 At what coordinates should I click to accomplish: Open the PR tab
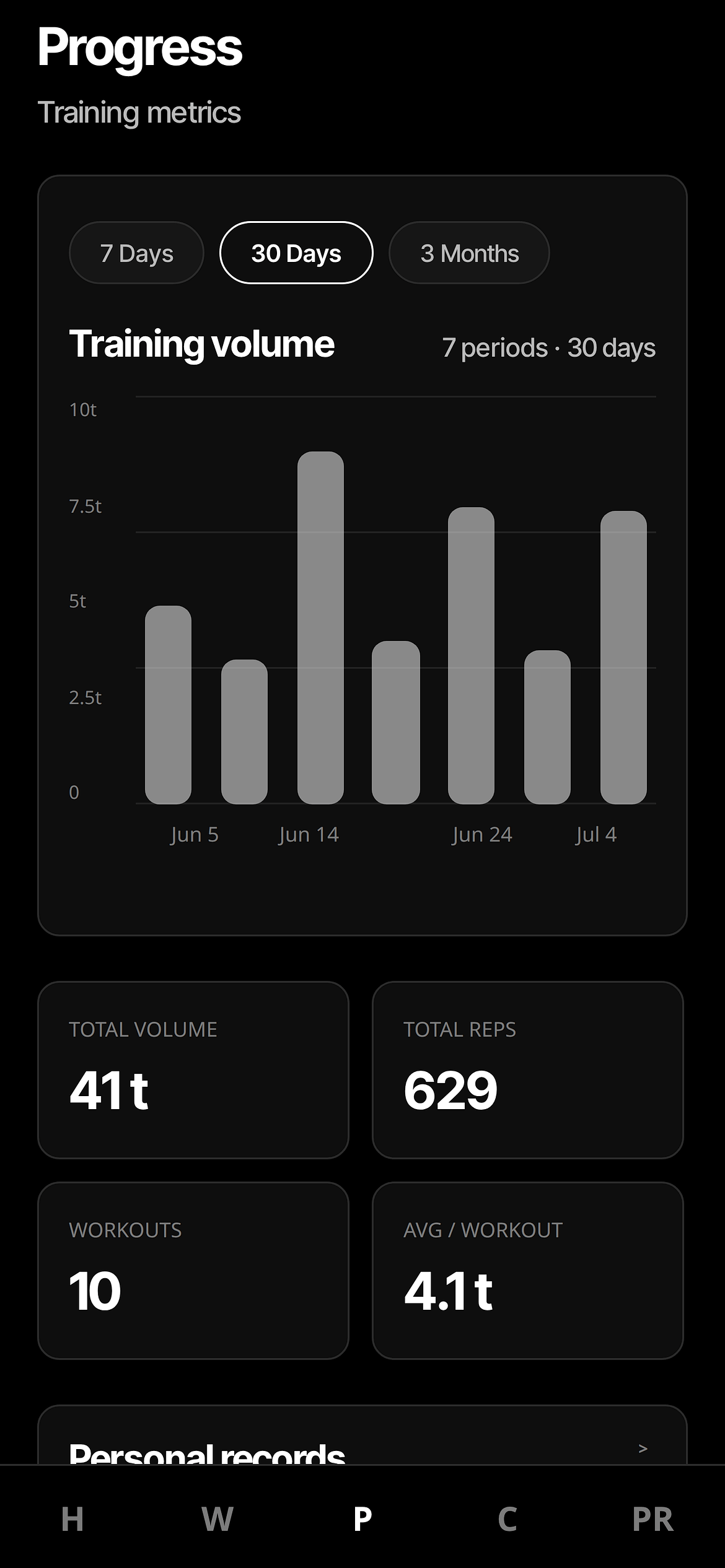click(x=652, y=1519)
